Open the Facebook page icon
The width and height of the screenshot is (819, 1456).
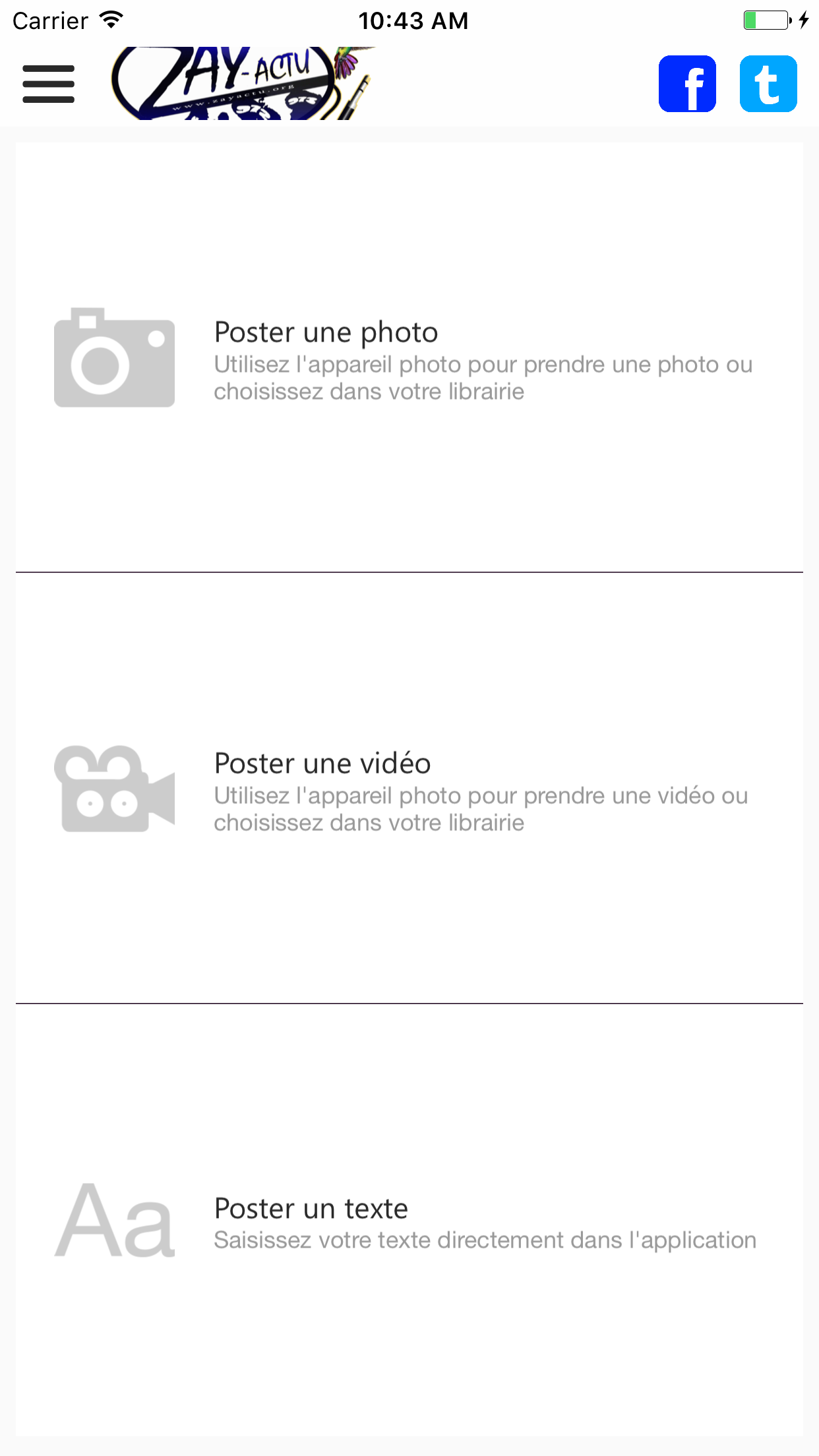[687, 84]
